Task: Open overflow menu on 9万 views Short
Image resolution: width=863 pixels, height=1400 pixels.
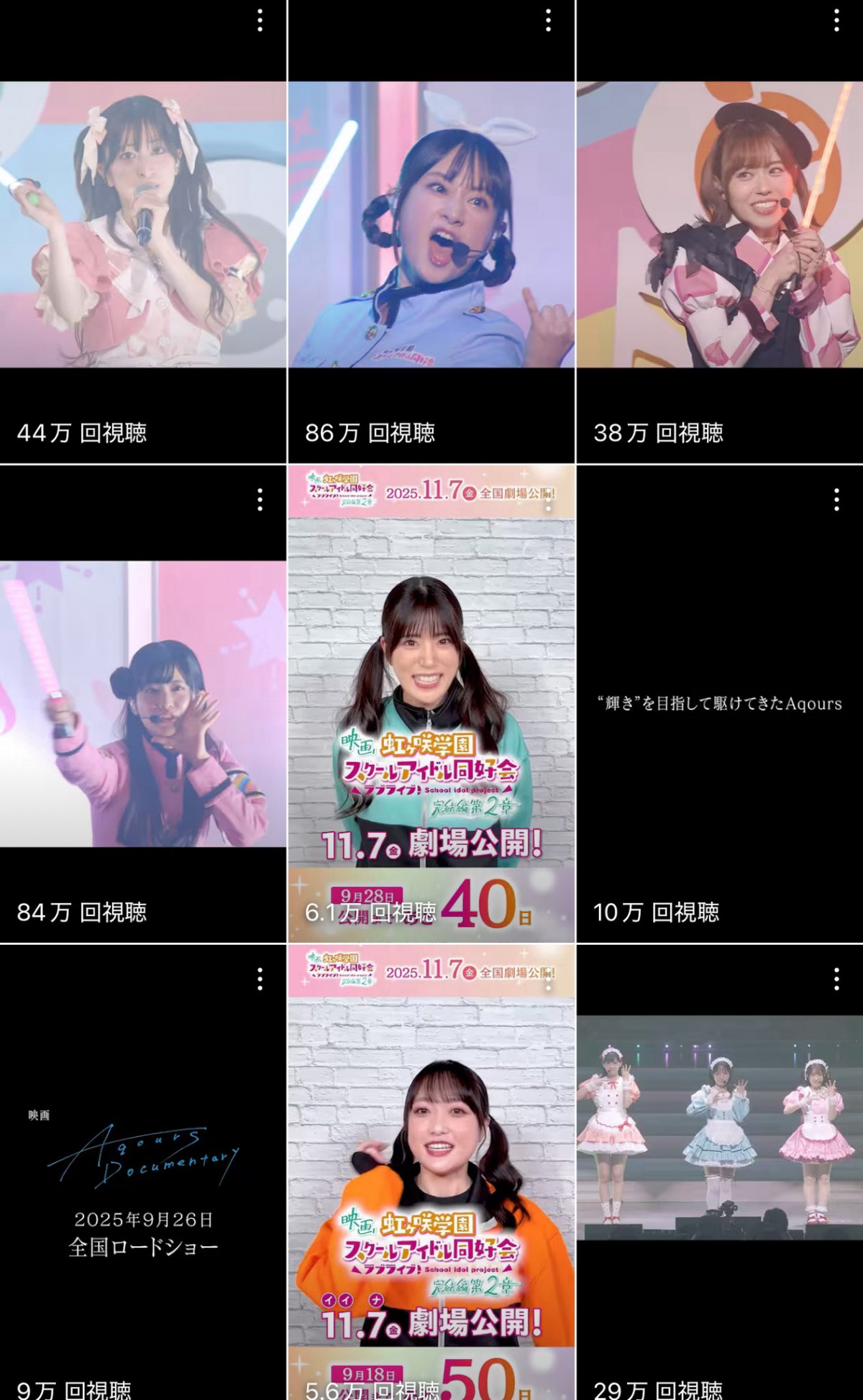Action: tap(260, 979)
